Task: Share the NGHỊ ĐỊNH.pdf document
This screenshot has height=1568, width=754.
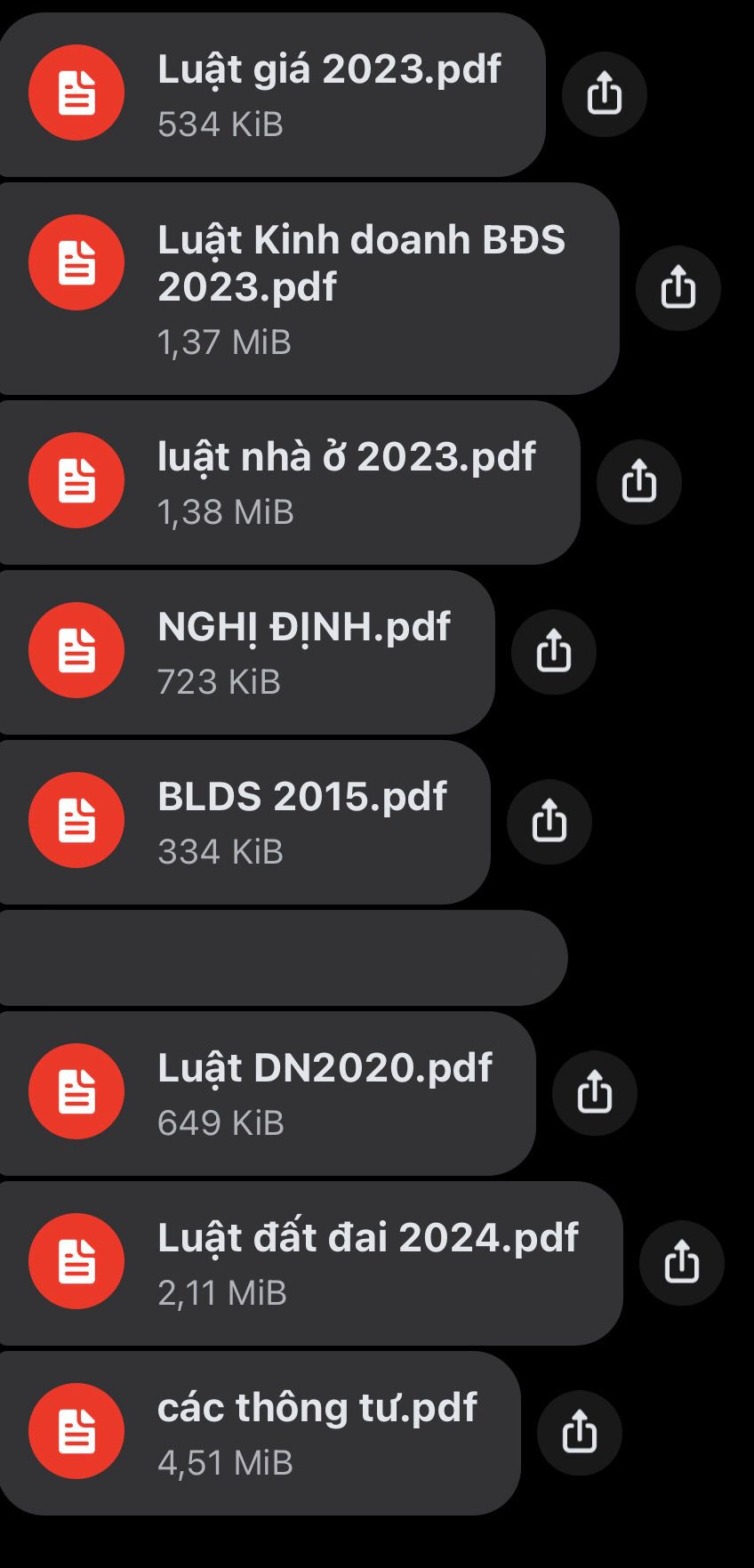Action: [x=554, y=652]
